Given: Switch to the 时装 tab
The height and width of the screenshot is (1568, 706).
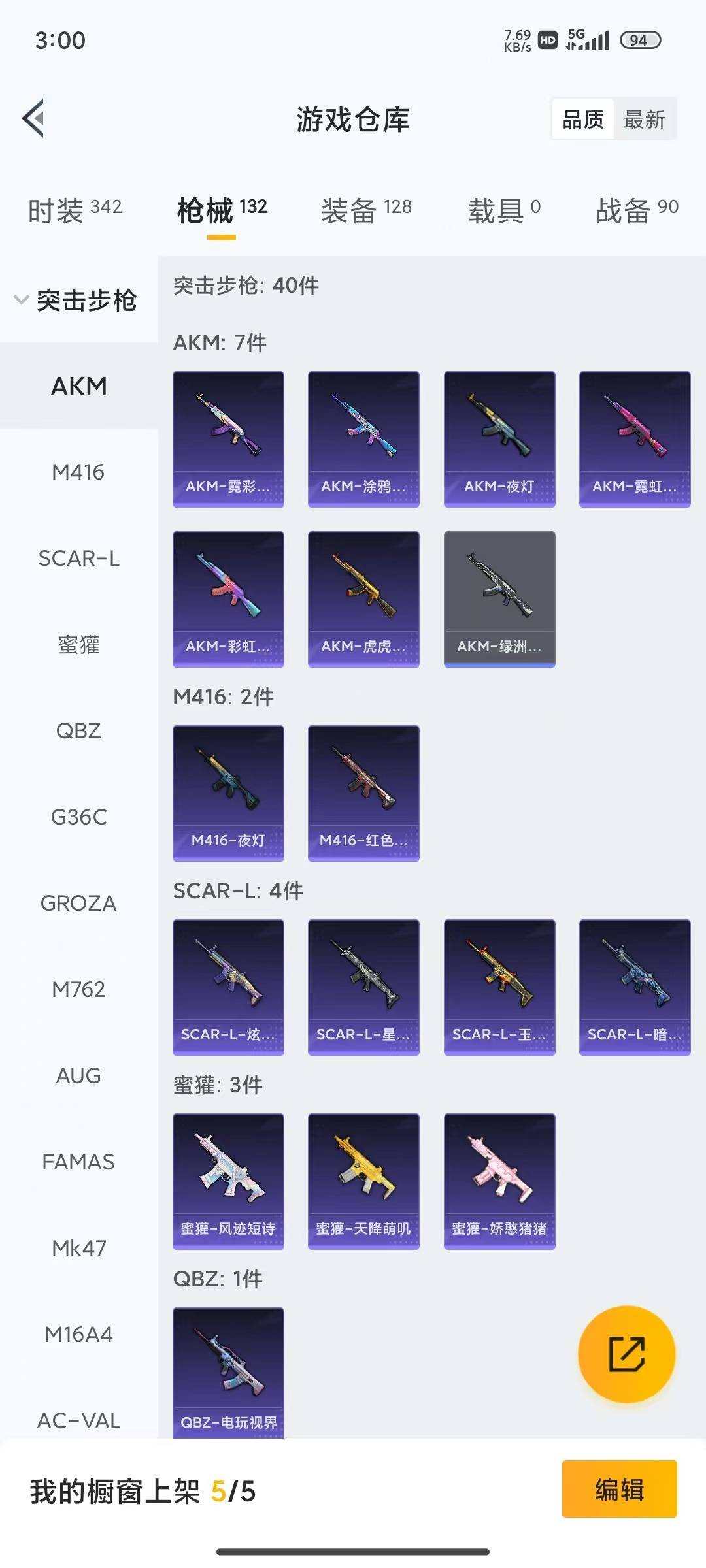Looking at the screenshot, I should (x=75, y=210).
